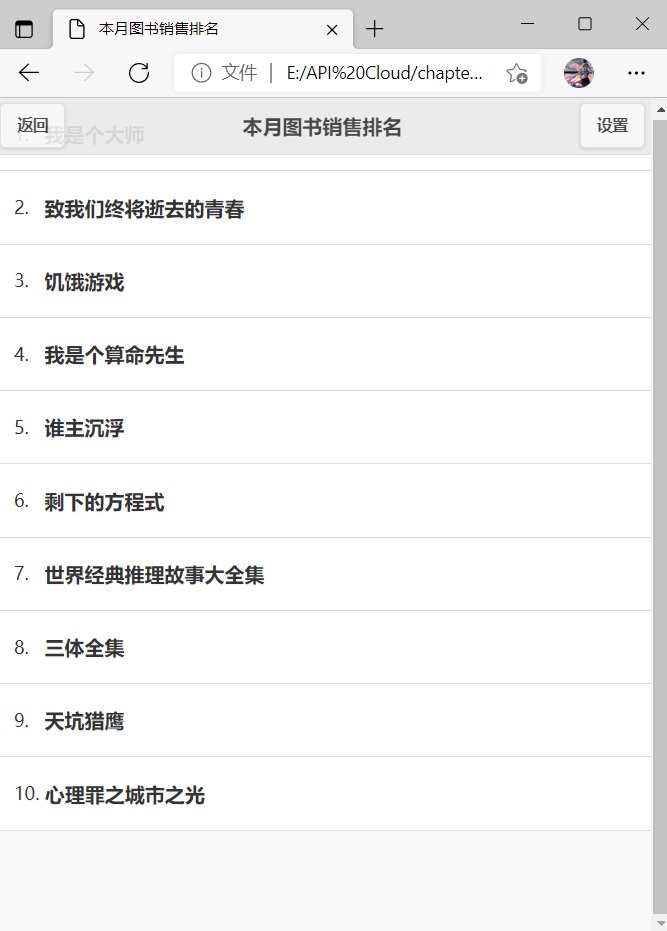Open 心理罪之城市之光 entry
The image size is (667, 931).
(x=124, y=795)
